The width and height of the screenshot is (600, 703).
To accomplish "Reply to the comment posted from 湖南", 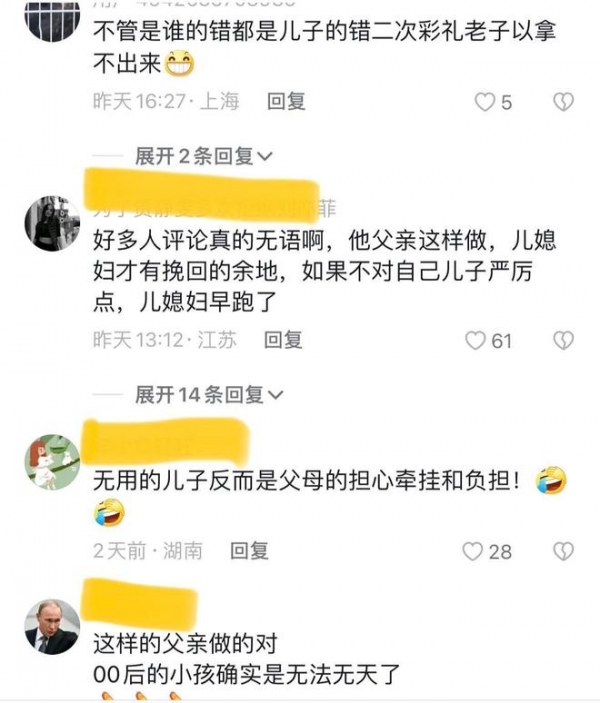I will click(249, 550).
